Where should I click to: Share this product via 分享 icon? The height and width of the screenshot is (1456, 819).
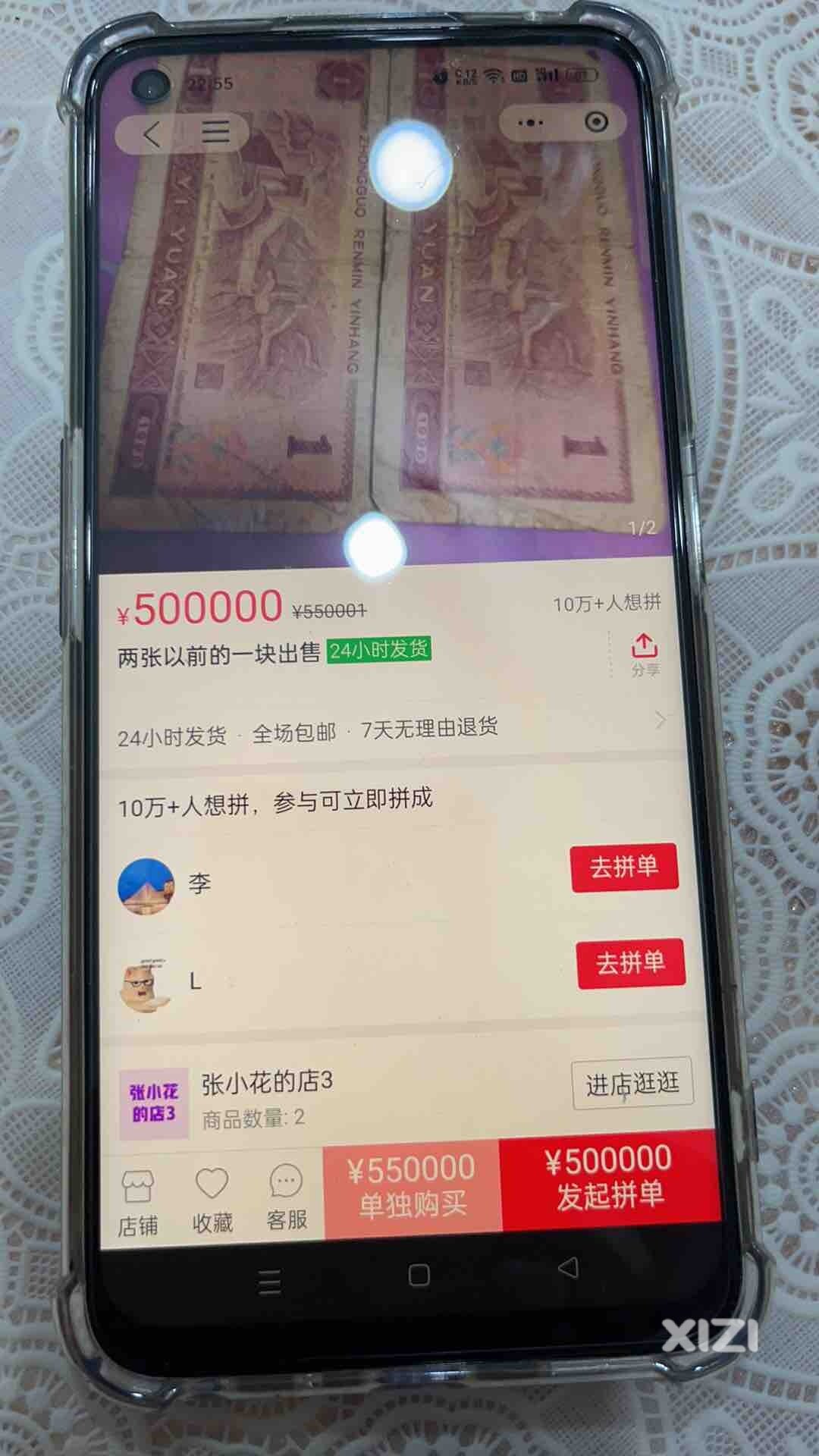(644, 654)
